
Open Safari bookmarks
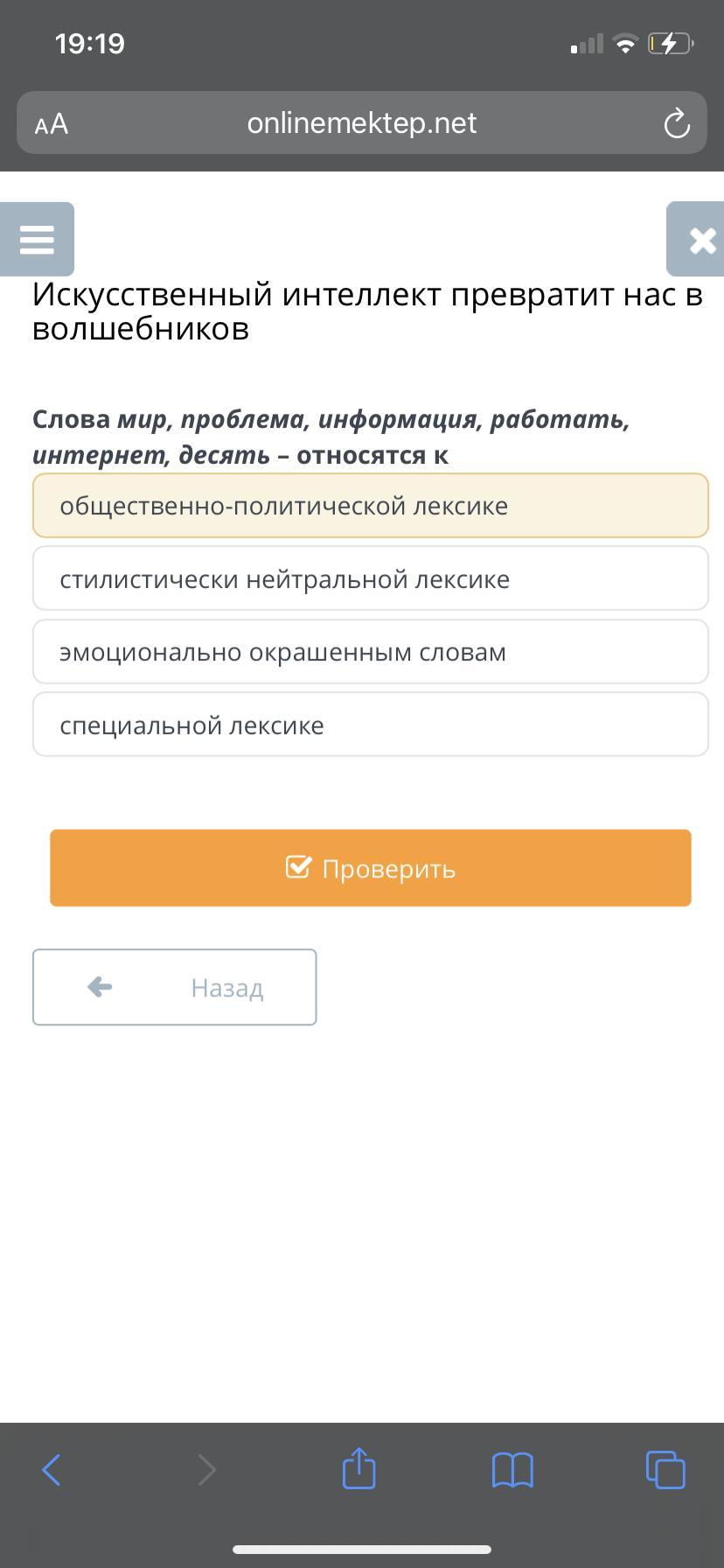[512, 1470]
